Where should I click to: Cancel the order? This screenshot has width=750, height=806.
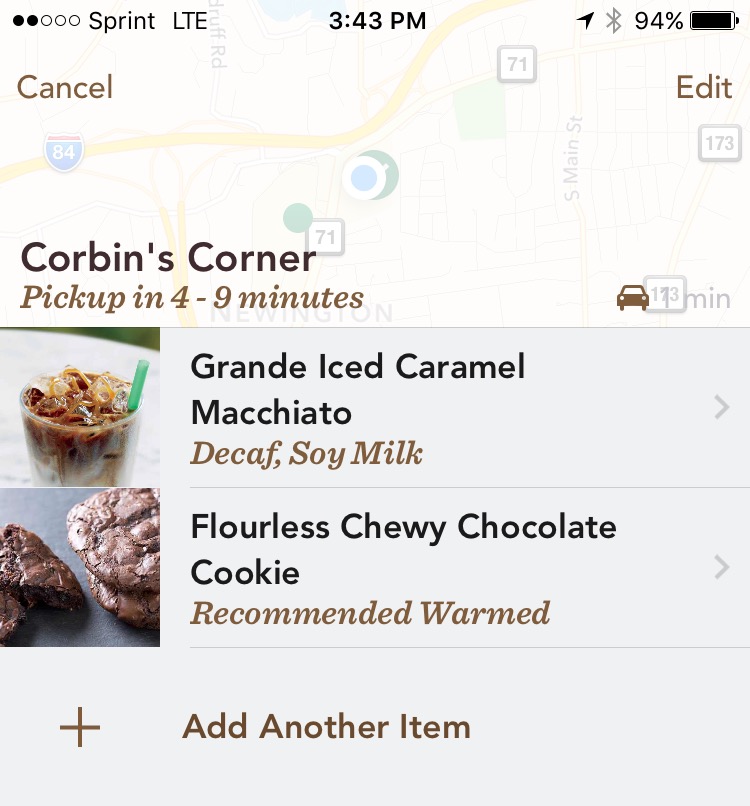pyautogui.click(x=65, y=88)
